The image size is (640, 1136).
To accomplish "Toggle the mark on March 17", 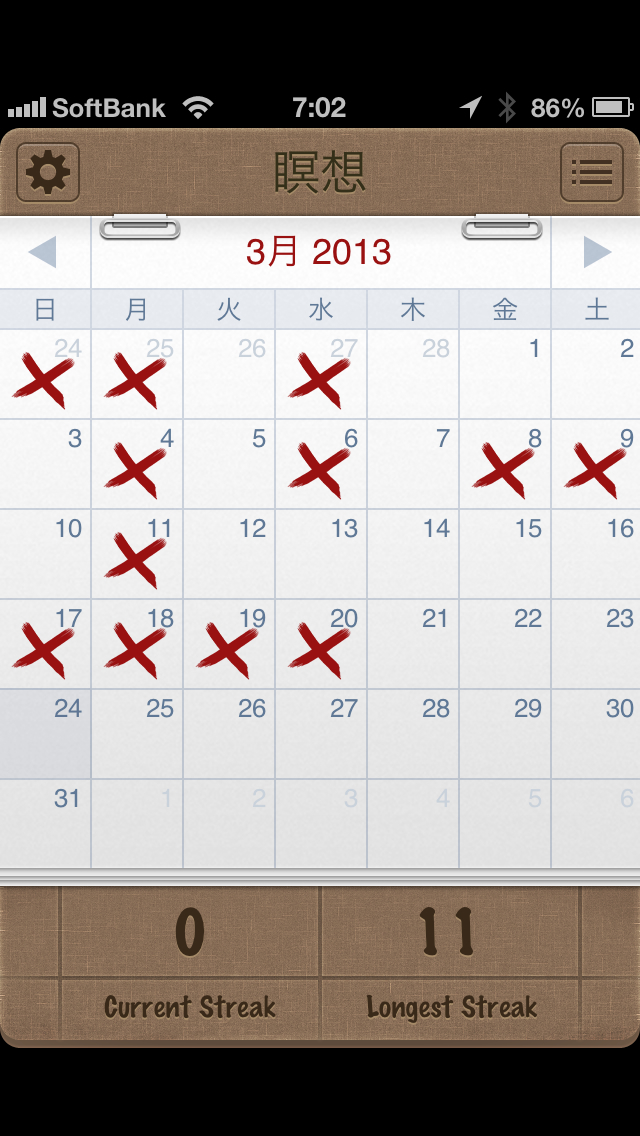I will point(45,645).
